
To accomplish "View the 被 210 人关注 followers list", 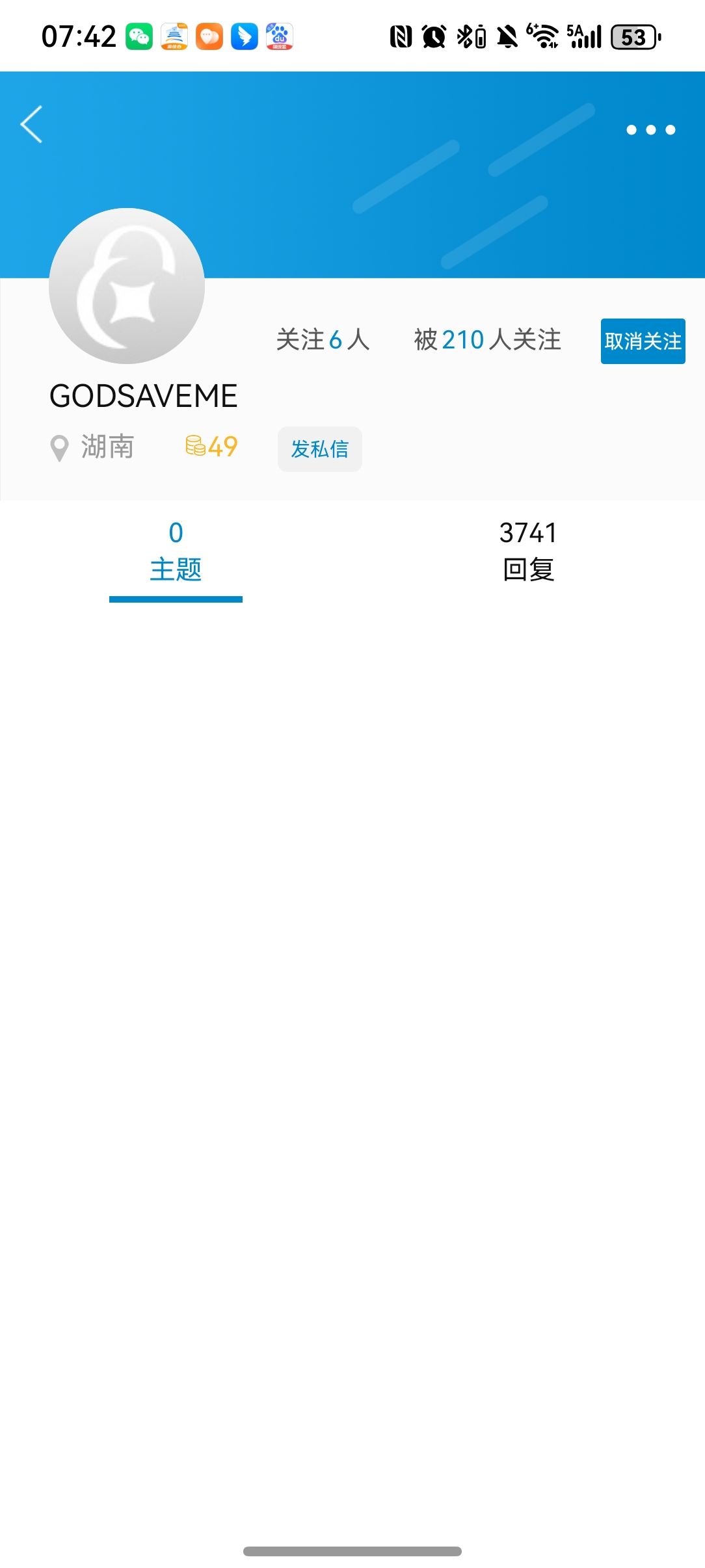I will [487, 340].
